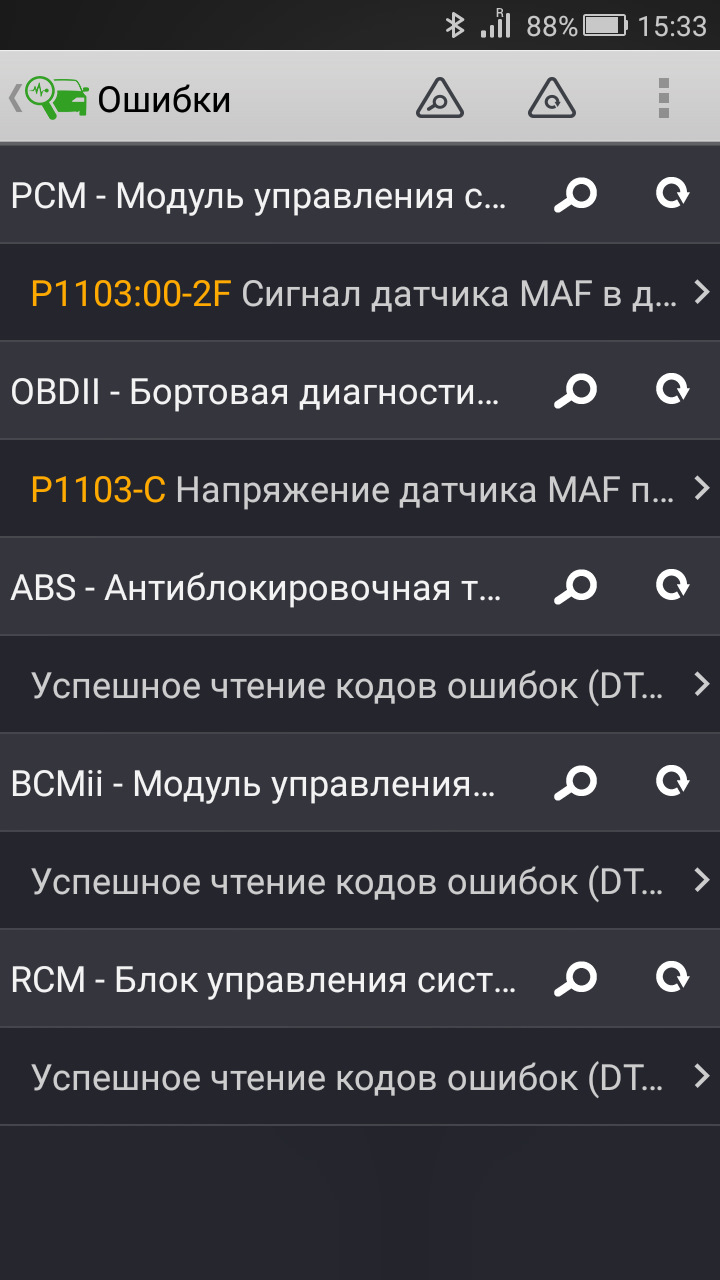Tap the triangle-with-magnifier toolbar icon to read codes
The image size is (720, 1280).
click(x=440, y=99)
